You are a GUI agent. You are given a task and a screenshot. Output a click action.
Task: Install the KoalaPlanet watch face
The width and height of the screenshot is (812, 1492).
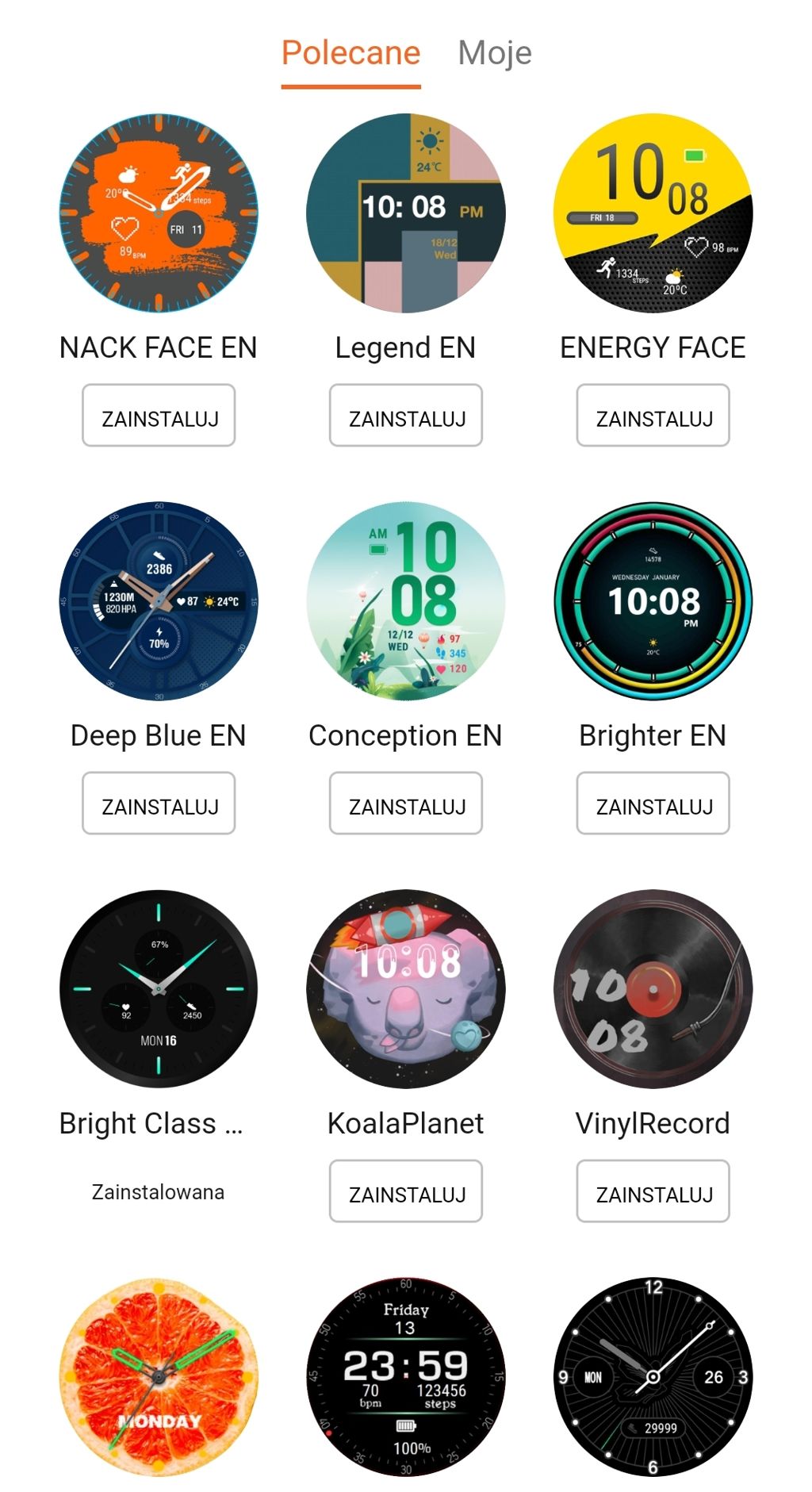406,1191
